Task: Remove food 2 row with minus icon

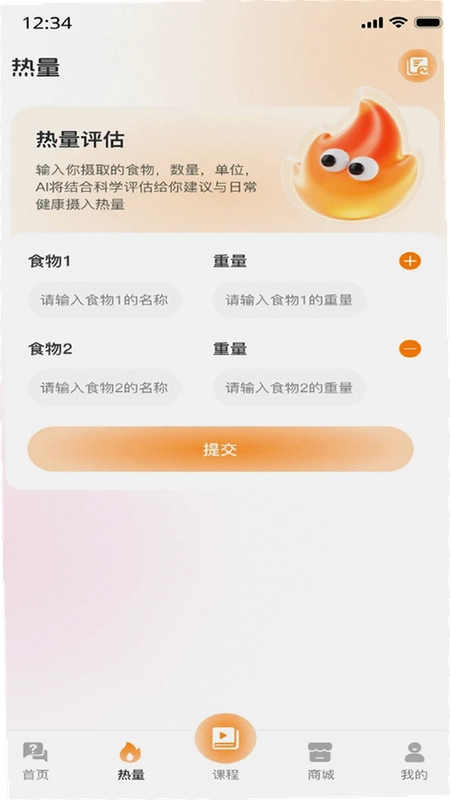Action: pos(410,349)
